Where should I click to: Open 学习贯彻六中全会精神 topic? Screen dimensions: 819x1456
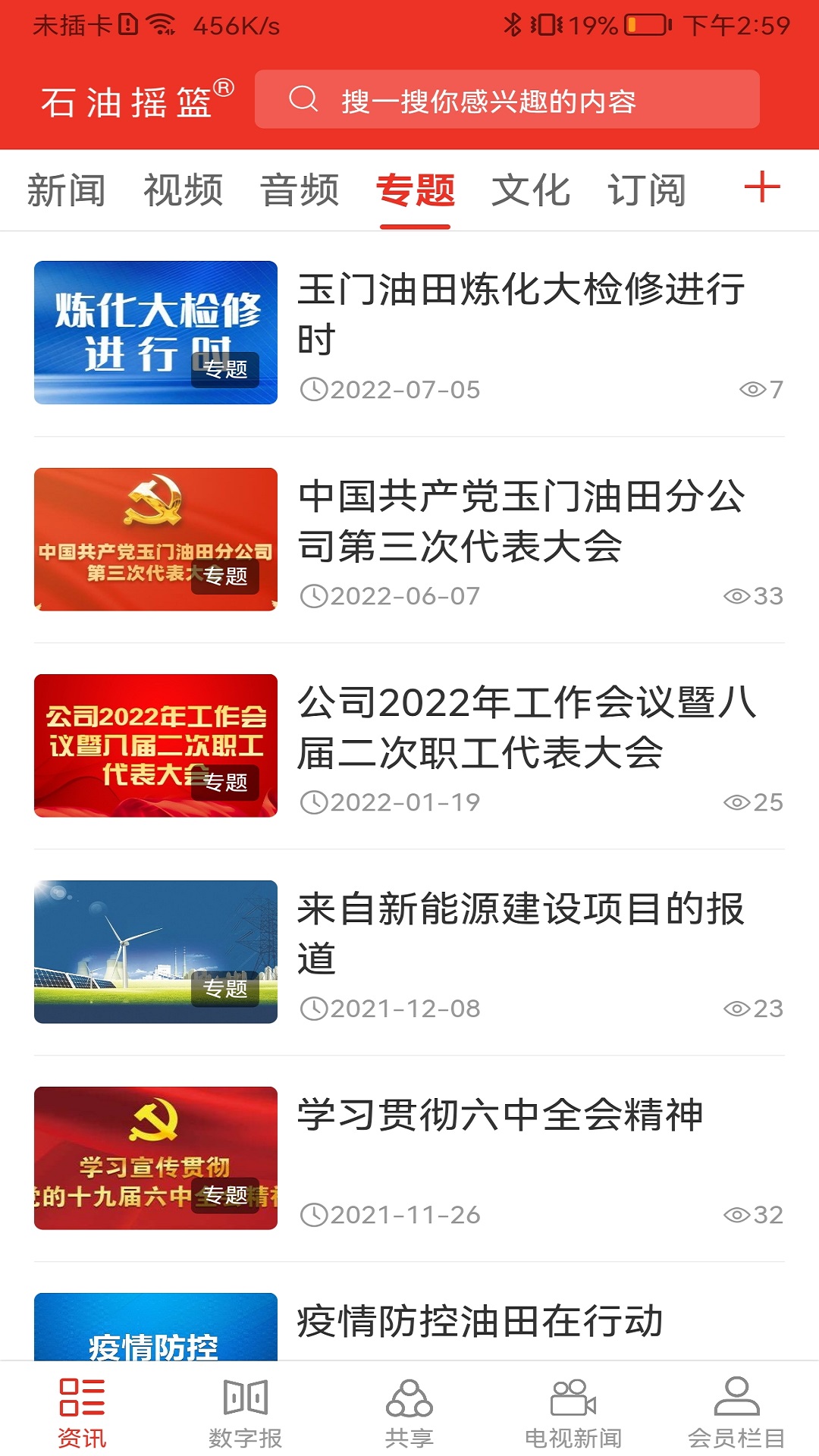409,1158
